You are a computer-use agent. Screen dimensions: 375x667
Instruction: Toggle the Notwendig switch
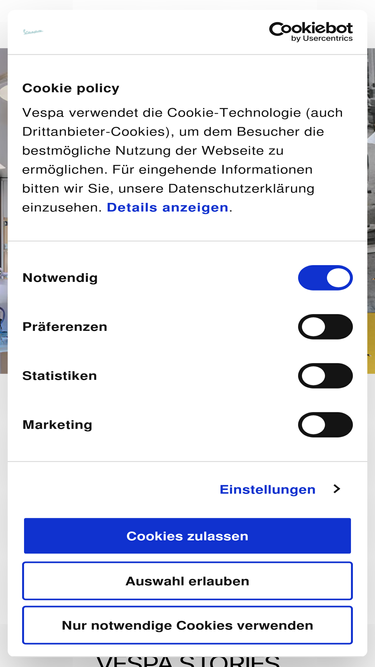[x=325, y=278]
